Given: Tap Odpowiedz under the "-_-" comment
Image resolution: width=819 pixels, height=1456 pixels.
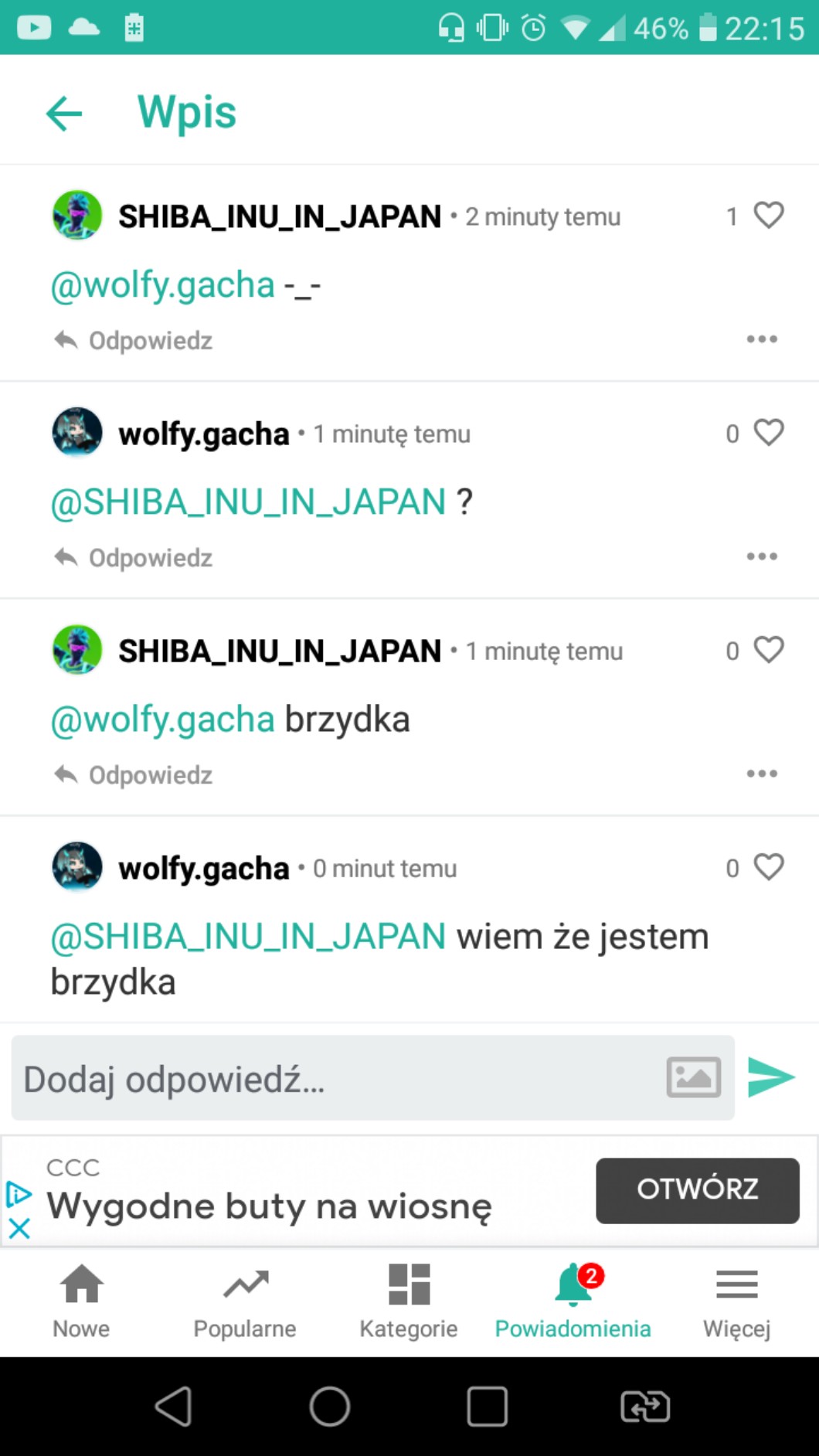Looking at the screenshot, I should point(133,340).
